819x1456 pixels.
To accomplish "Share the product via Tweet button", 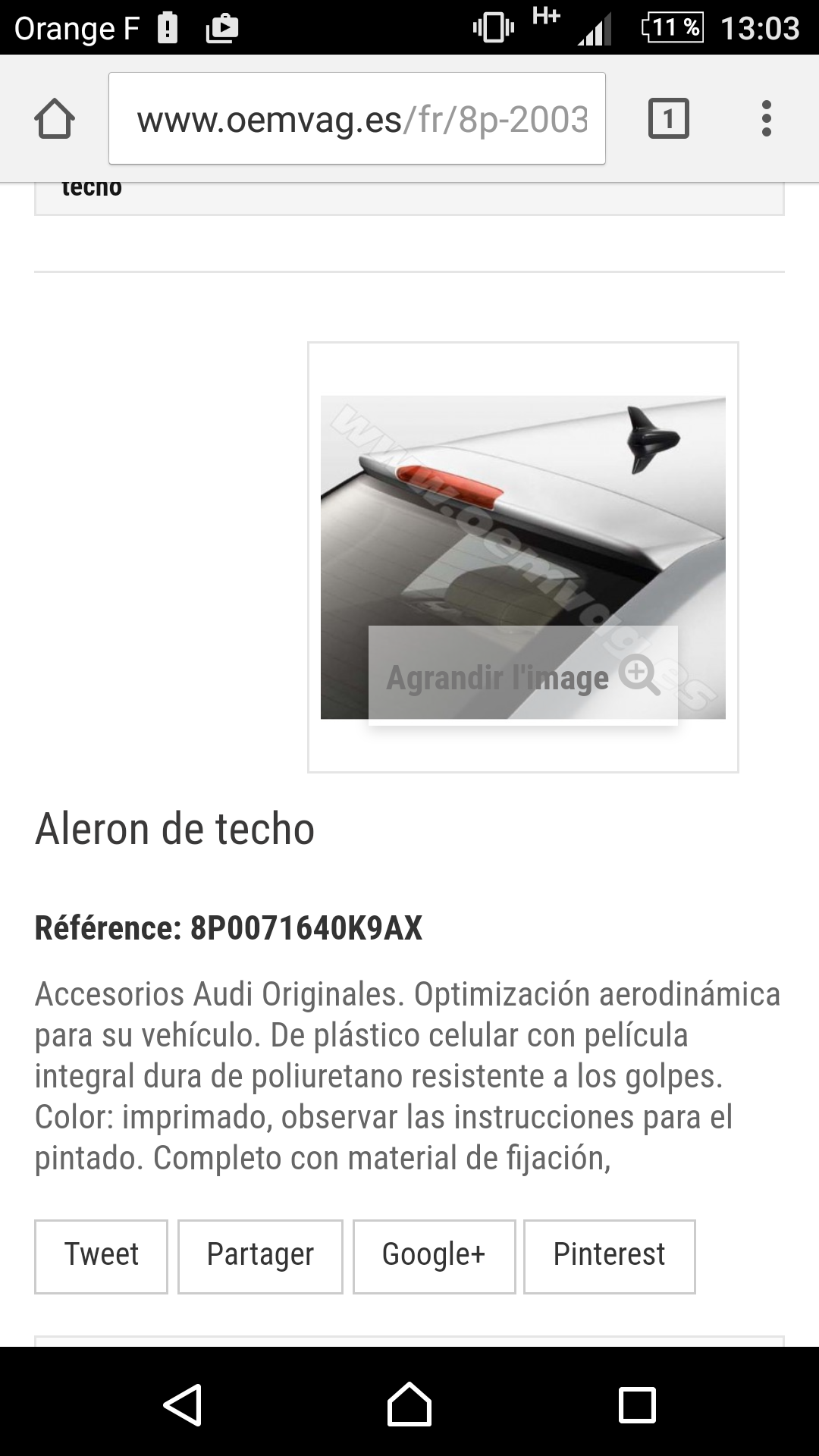I will [x=101, y=1257].
